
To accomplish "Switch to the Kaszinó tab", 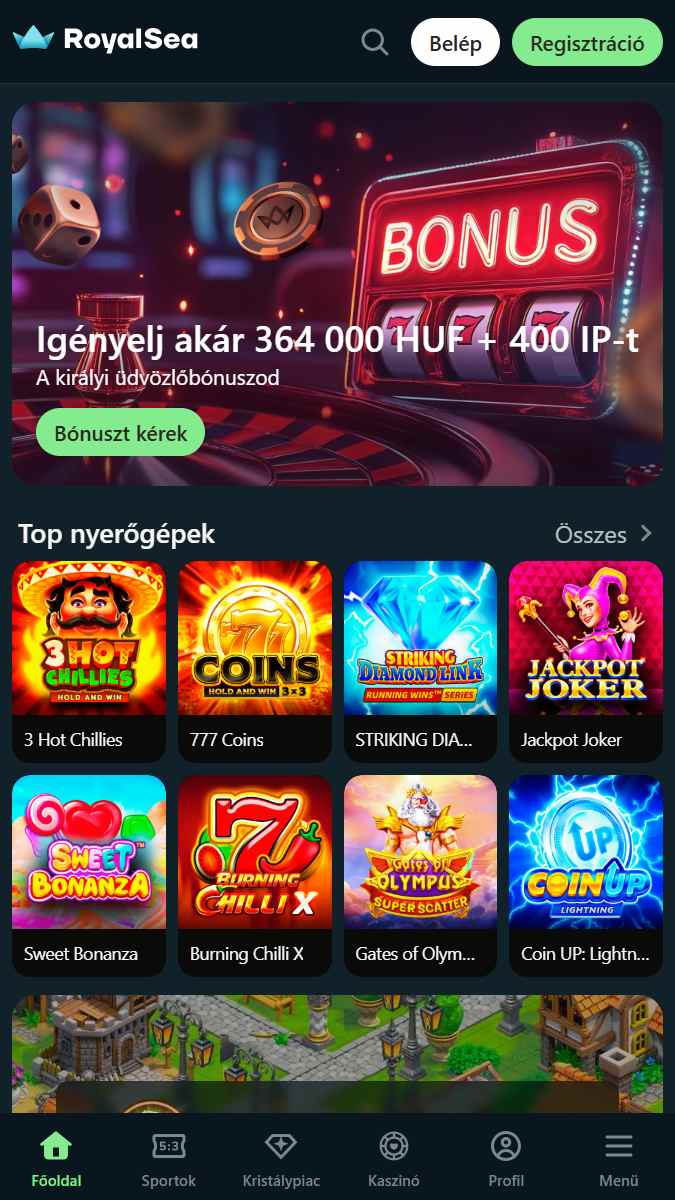I will [x=394, y=1158].
